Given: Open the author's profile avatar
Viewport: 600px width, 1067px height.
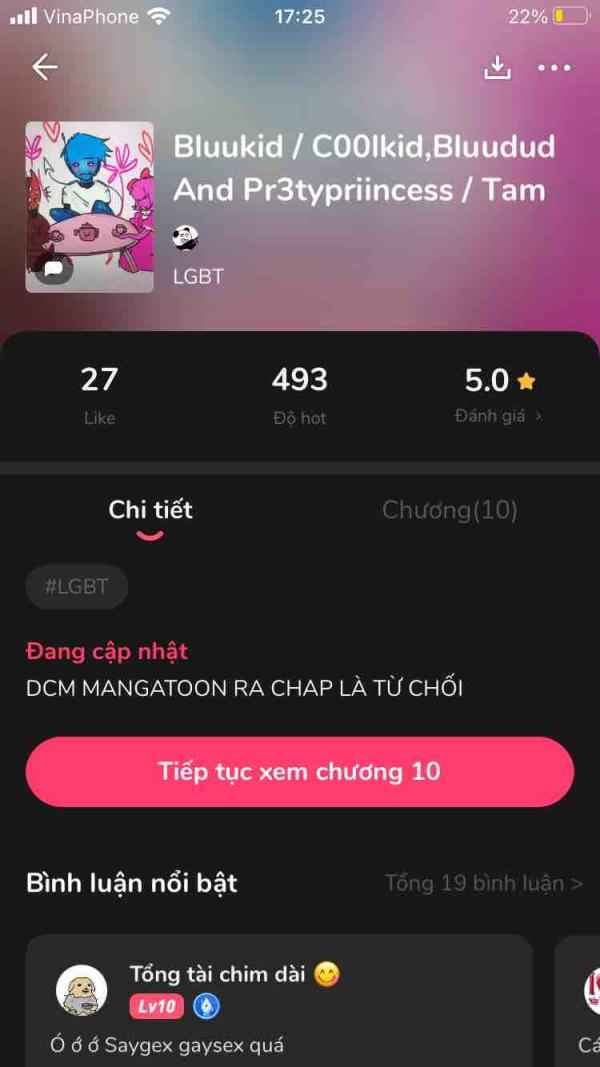Looking at the screenshot, I should pos(186,238).
